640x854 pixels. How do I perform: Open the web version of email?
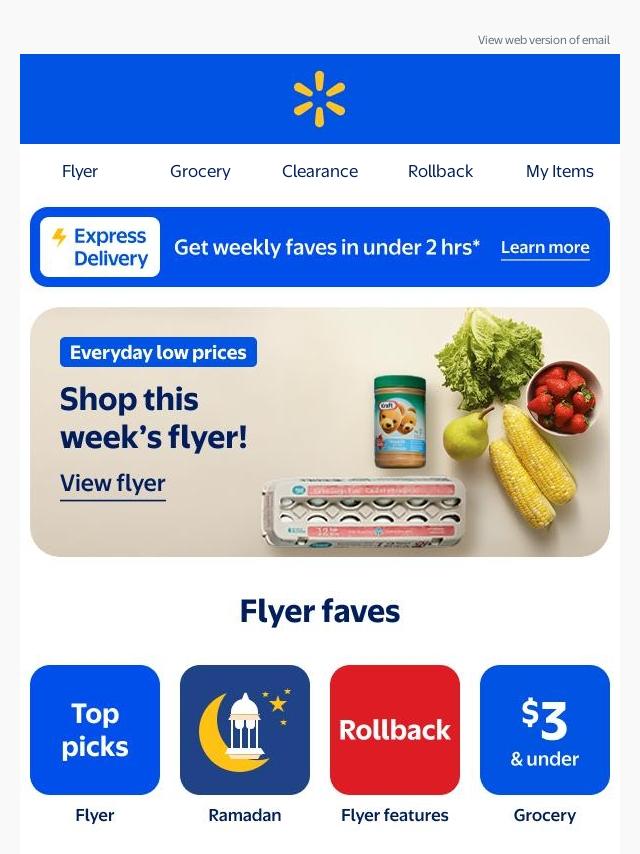tap(543, 40)
